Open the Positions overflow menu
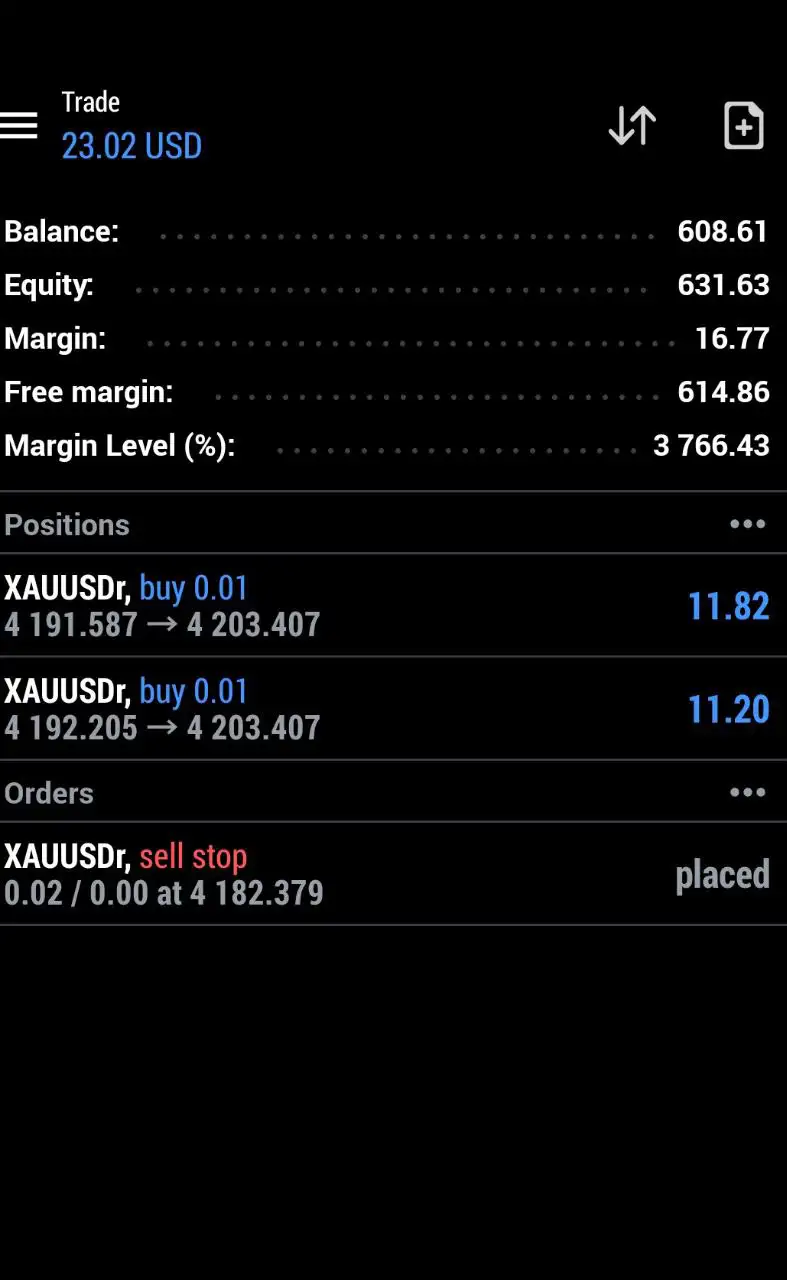 coord(747,524)
